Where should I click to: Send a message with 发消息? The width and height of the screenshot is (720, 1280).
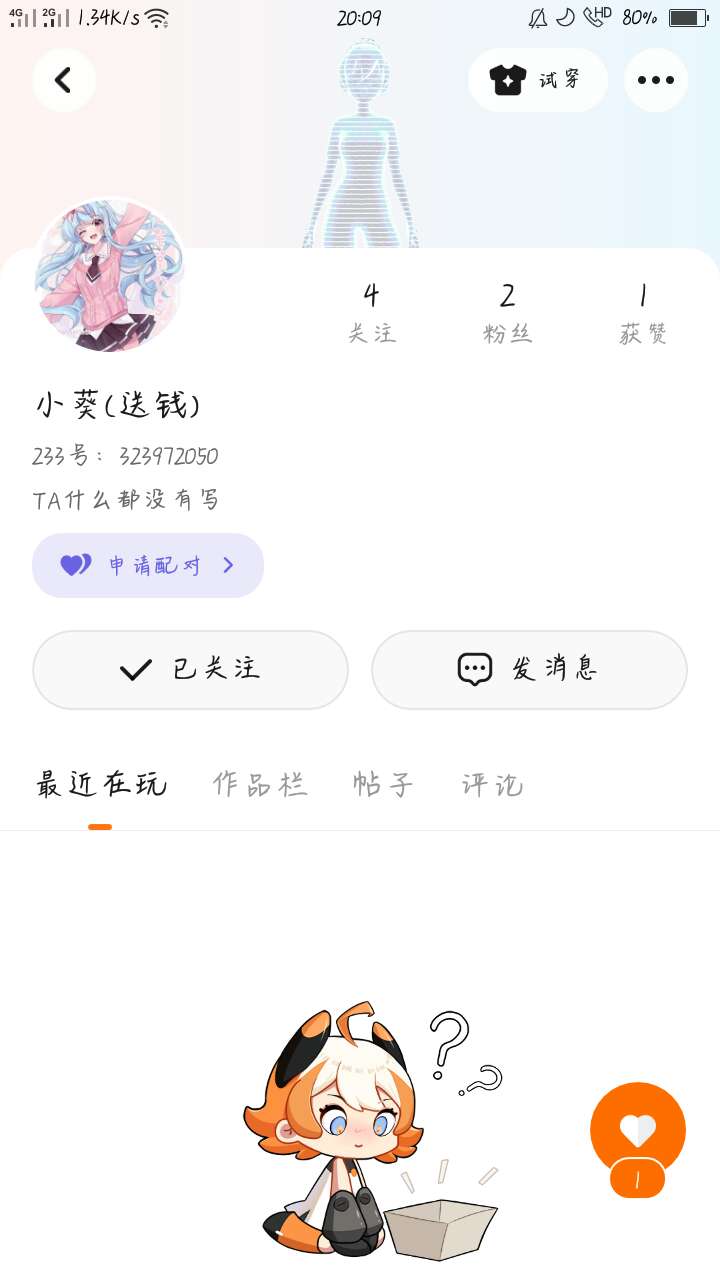click(529, 669)
